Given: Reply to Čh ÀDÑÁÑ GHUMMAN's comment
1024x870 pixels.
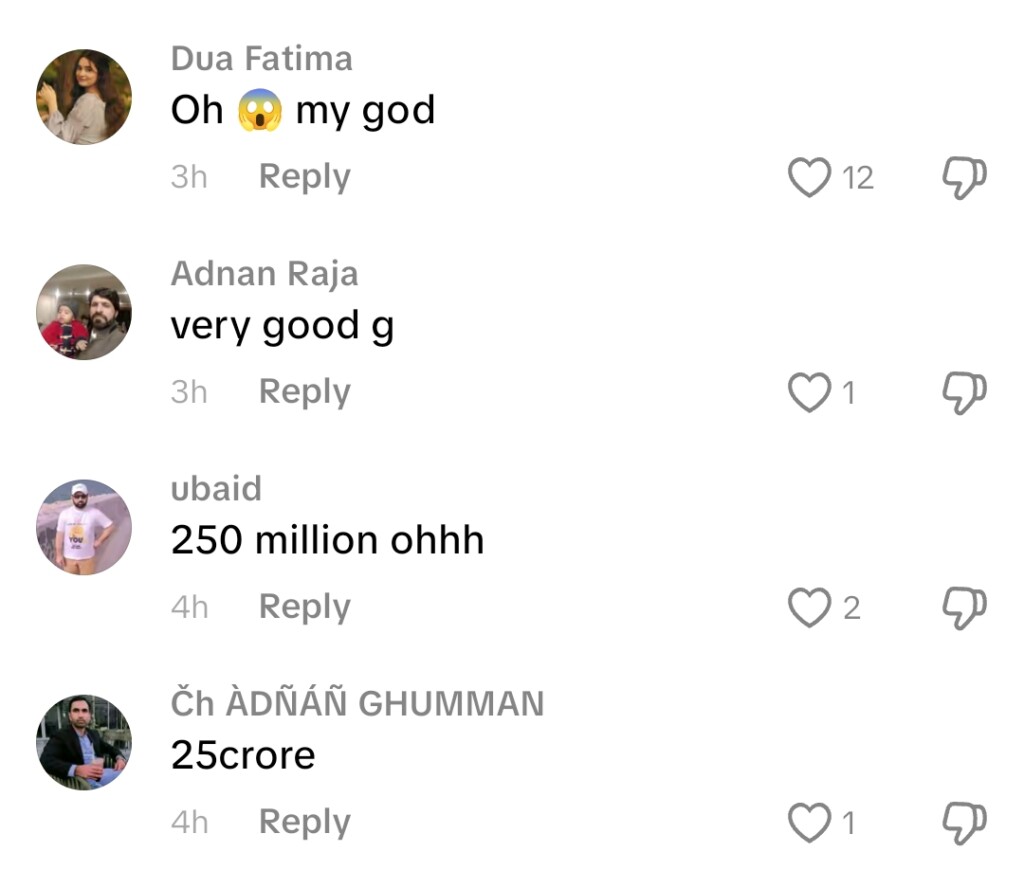Looking at the screenshot, I should 304,822.
